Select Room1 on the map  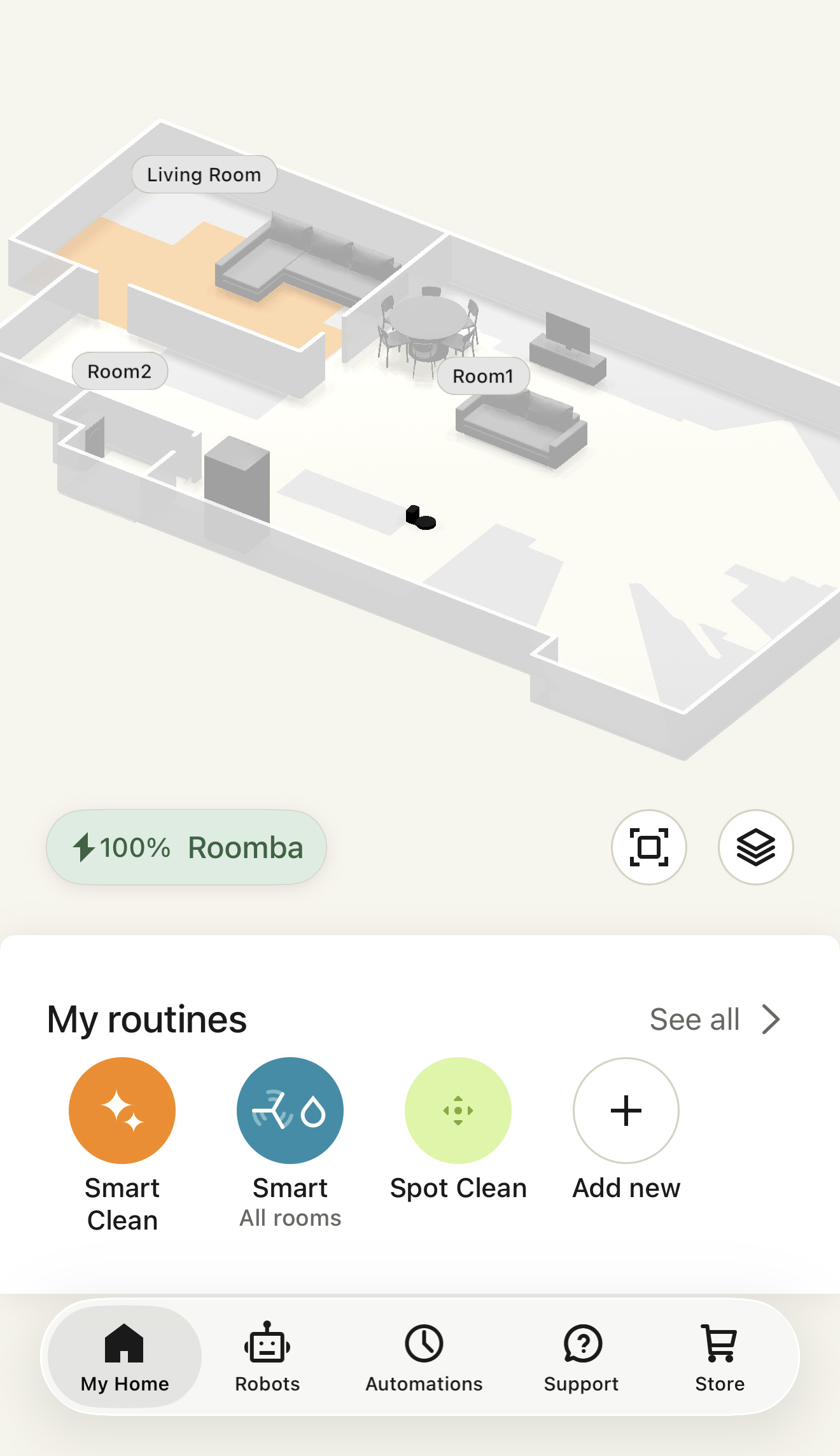click(483, 376)
